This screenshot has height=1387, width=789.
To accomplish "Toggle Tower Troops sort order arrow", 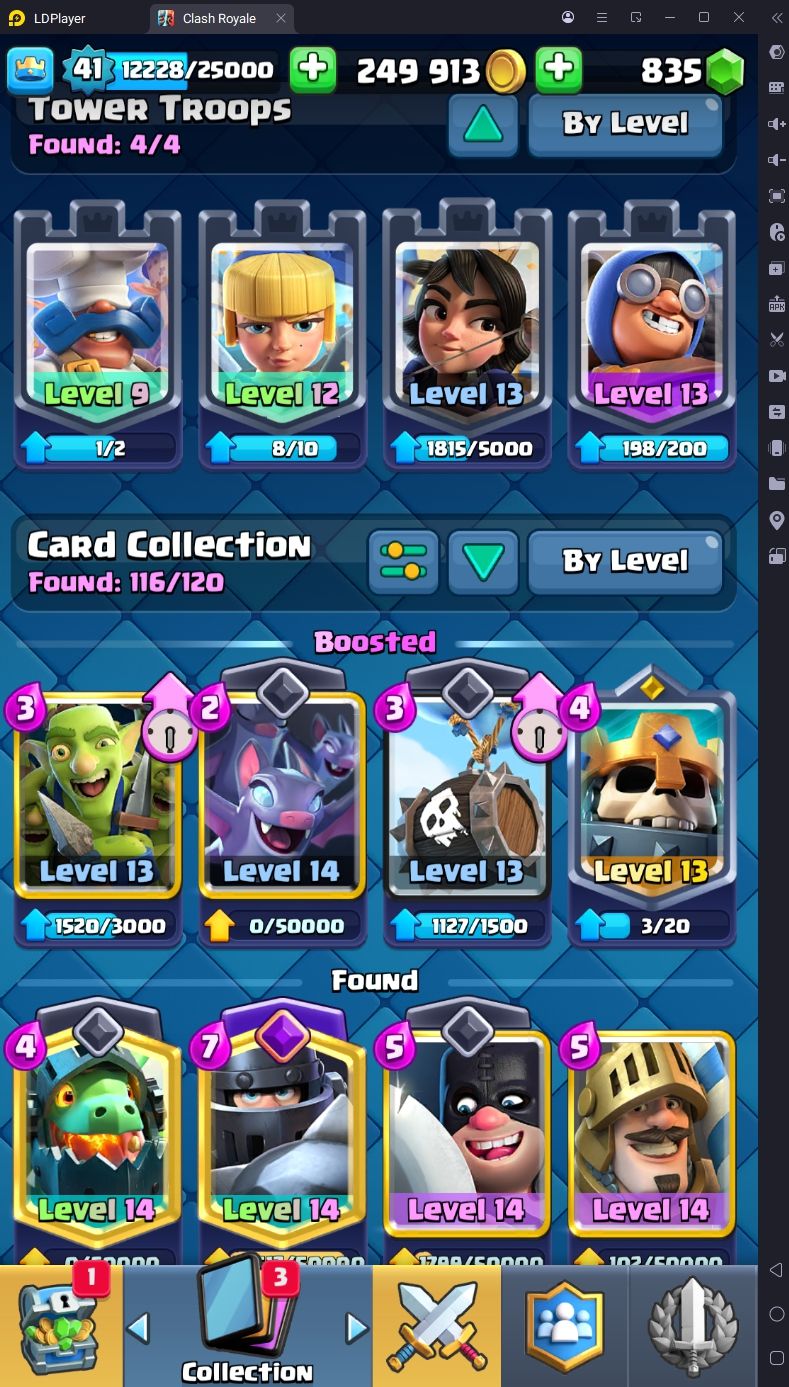I will pos(483,124).
